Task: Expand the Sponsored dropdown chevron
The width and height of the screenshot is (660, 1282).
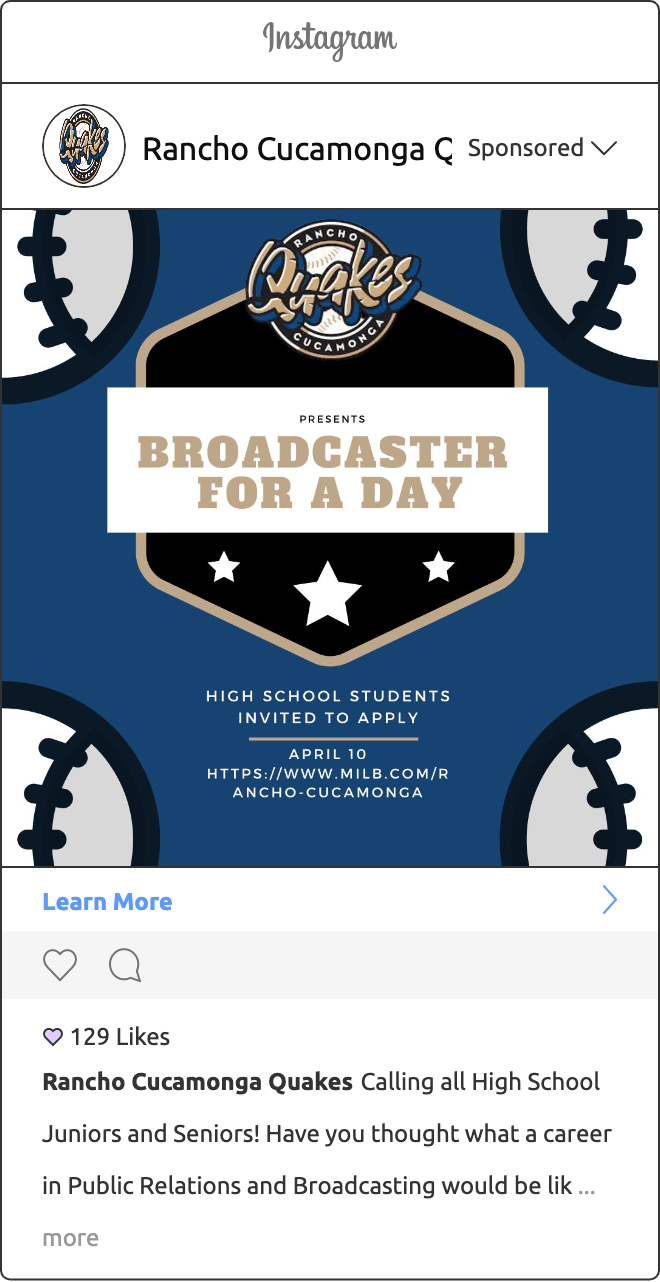Action: [x=604, y=148]
